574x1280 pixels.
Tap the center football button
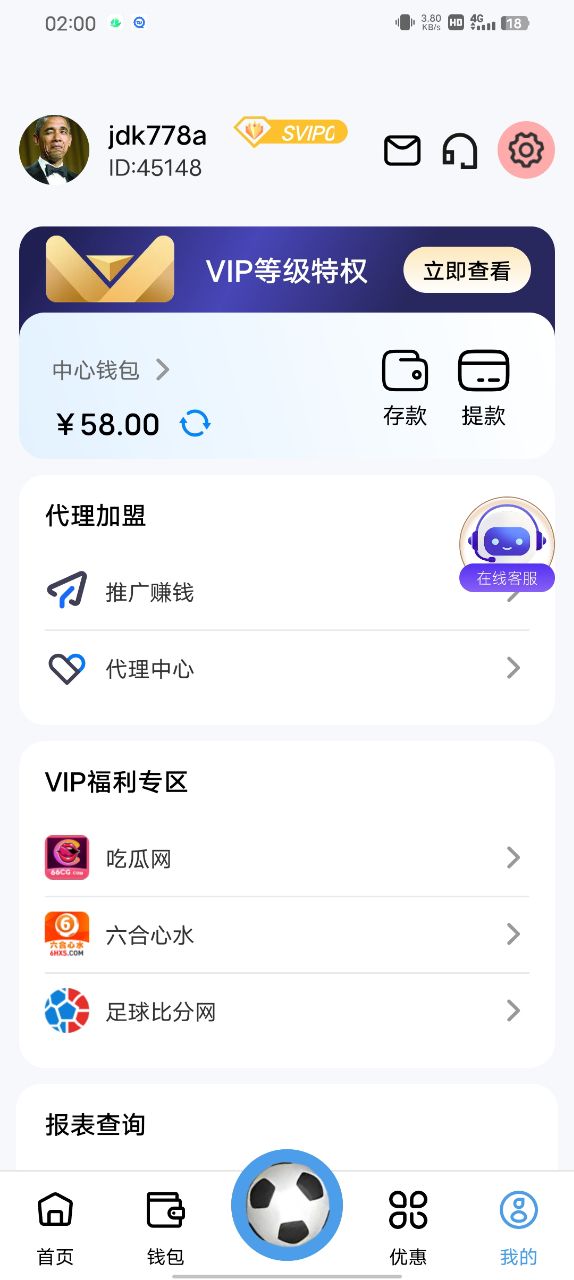[x=287, y=1205]
